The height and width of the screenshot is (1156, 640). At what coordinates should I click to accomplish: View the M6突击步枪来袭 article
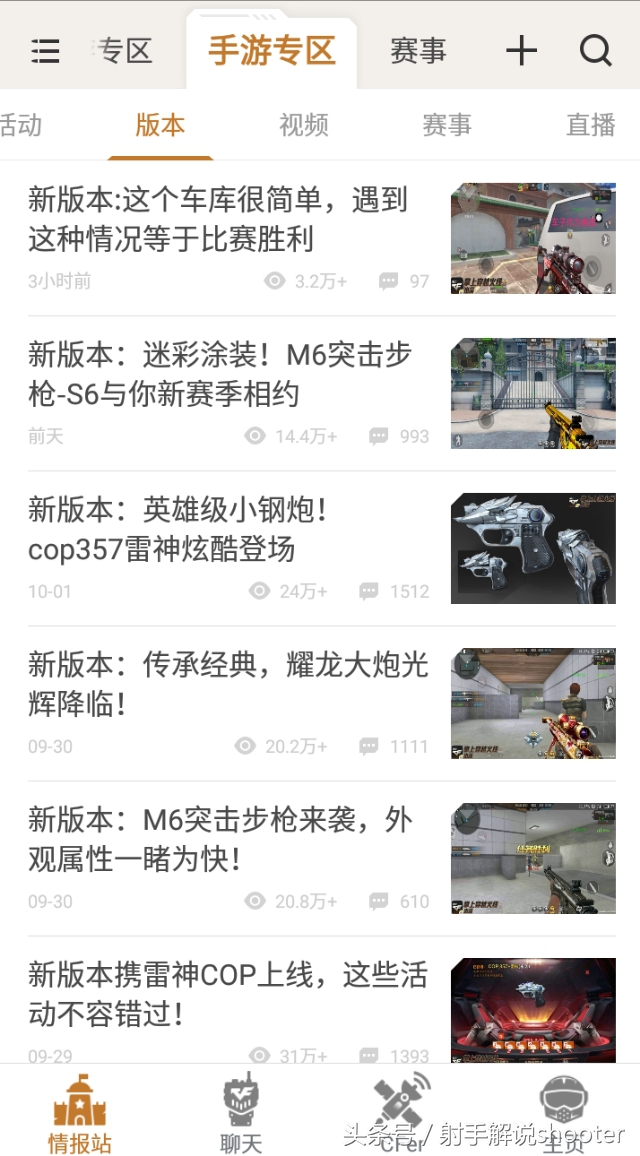[321, 859]
